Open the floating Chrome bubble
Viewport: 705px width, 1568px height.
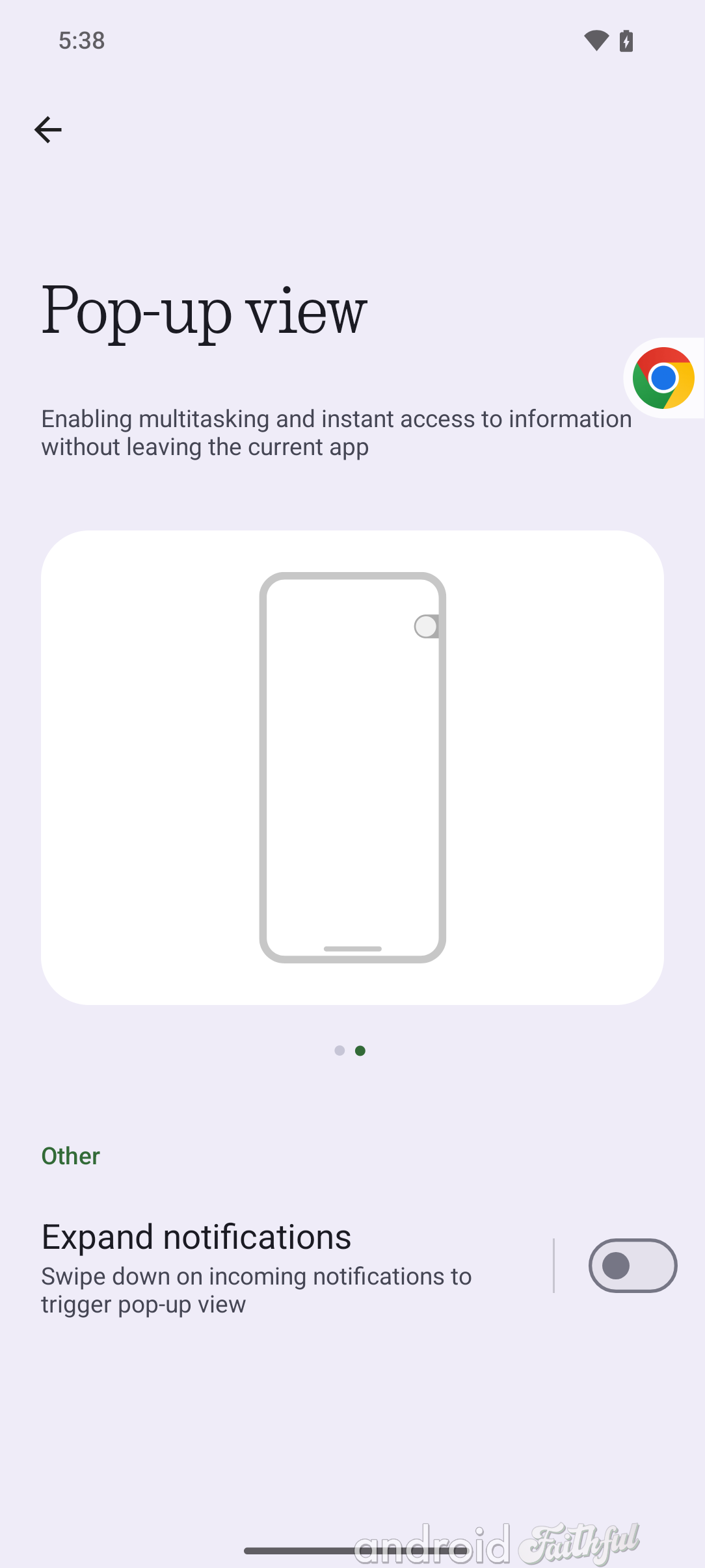[x=663, y=378]
